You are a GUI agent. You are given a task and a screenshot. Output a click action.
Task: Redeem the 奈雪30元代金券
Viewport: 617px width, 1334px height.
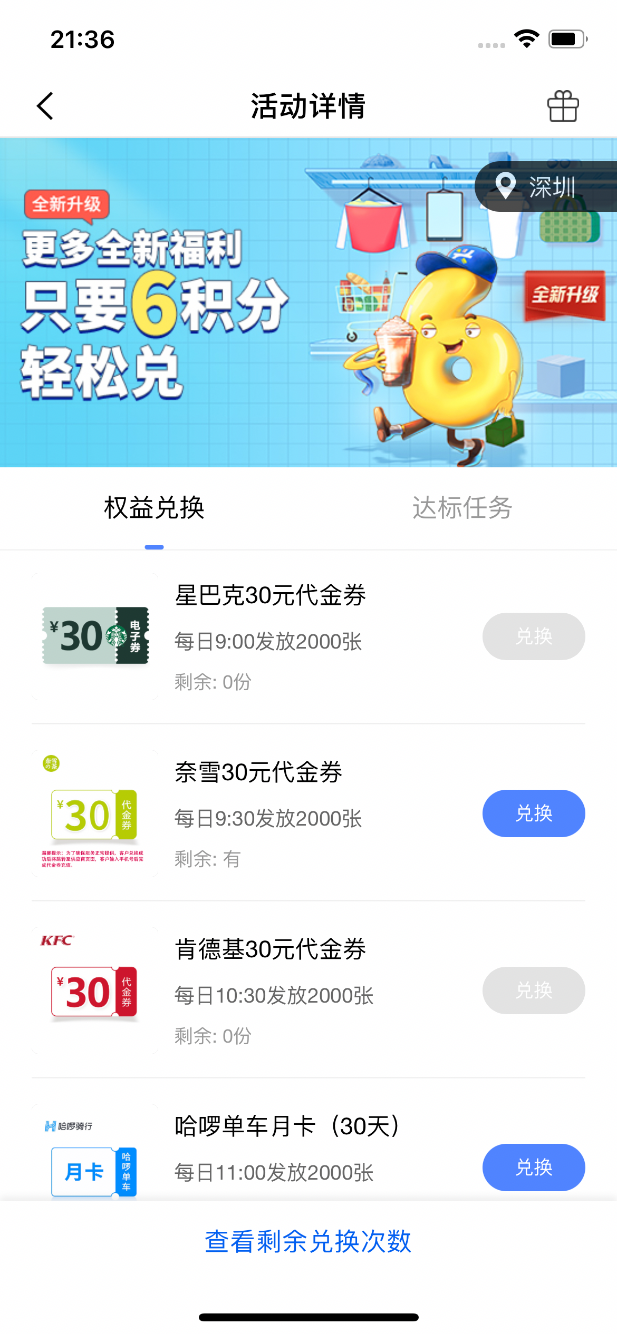pyautogui.click(x=533, y=813)
